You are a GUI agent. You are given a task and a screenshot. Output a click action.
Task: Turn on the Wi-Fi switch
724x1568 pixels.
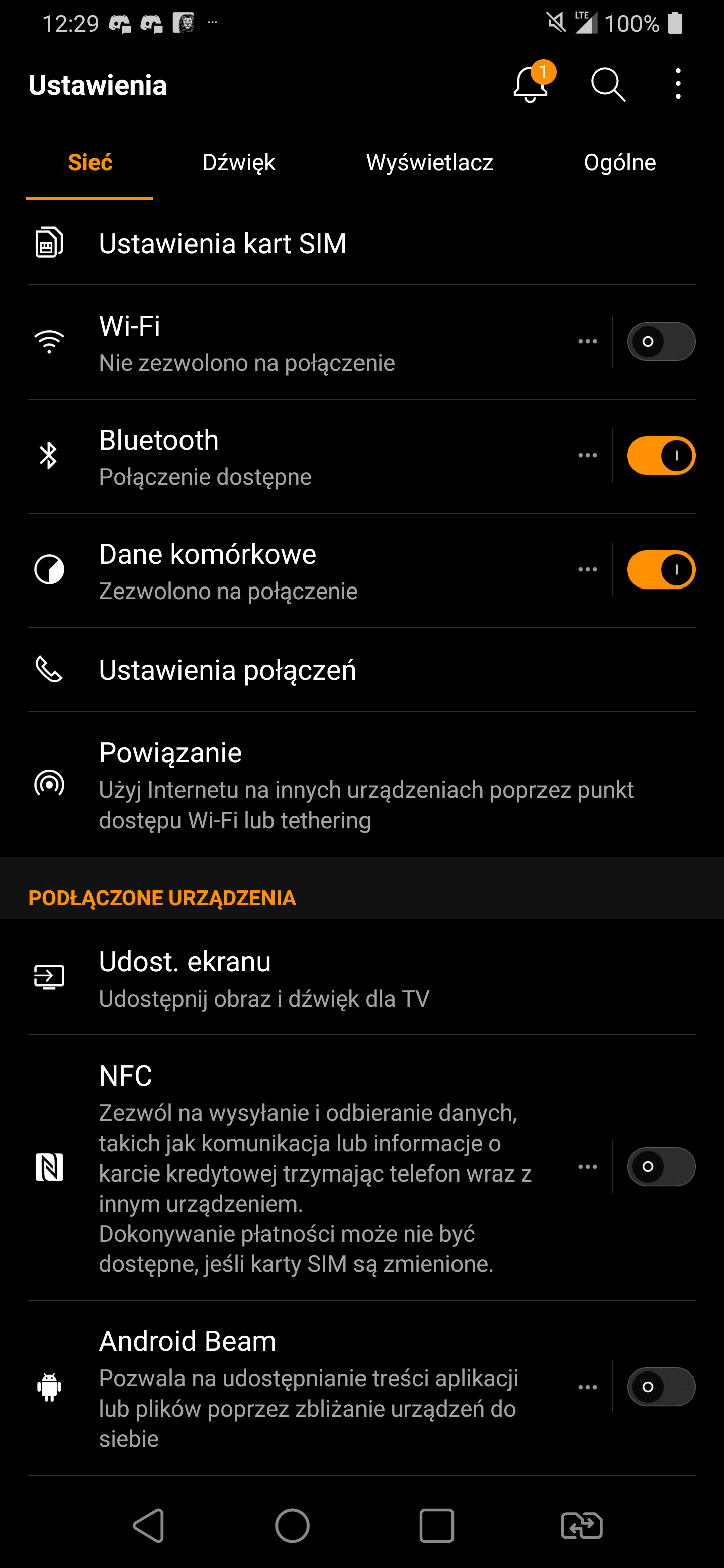pyautogui.click(x=661, y=341)
